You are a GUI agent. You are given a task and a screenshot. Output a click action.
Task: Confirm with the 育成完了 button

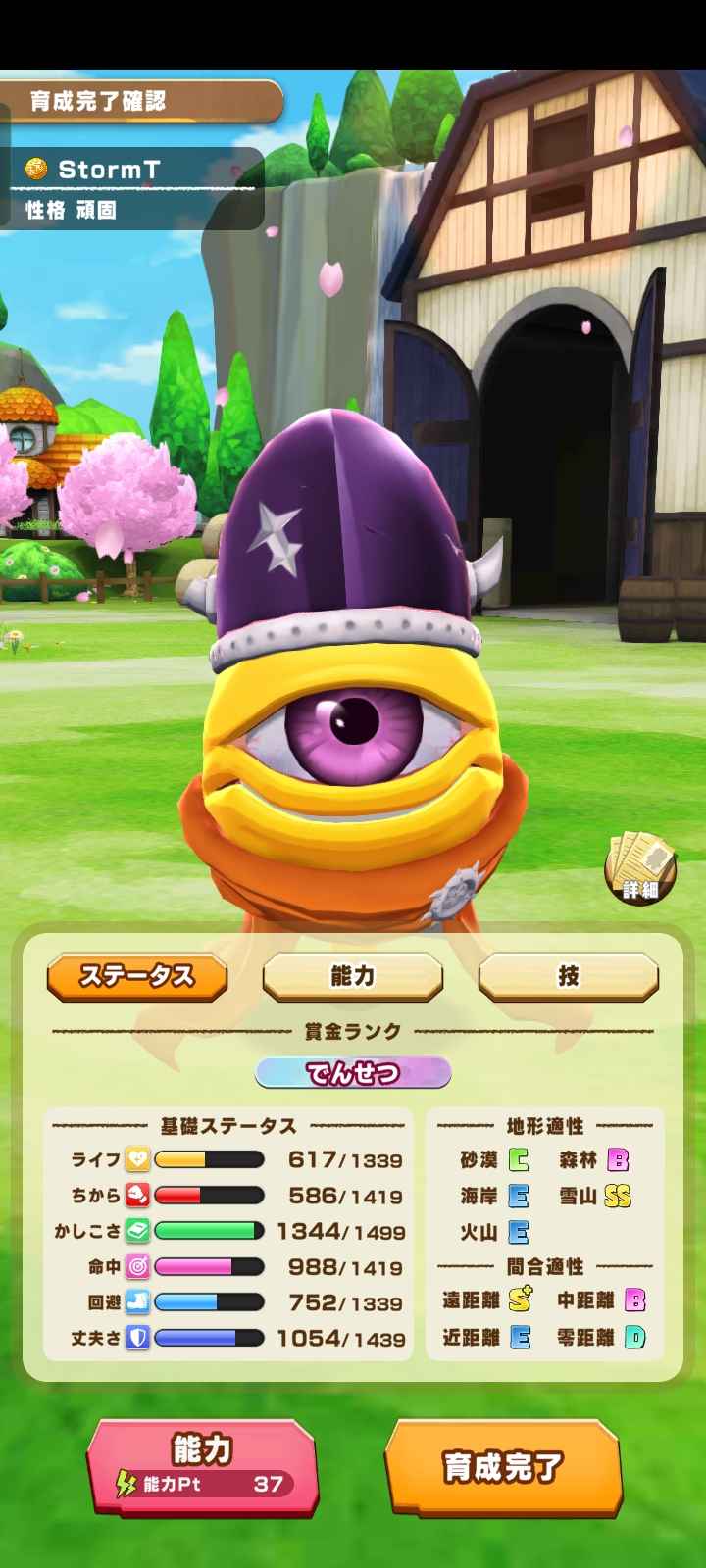[503, 1466]
